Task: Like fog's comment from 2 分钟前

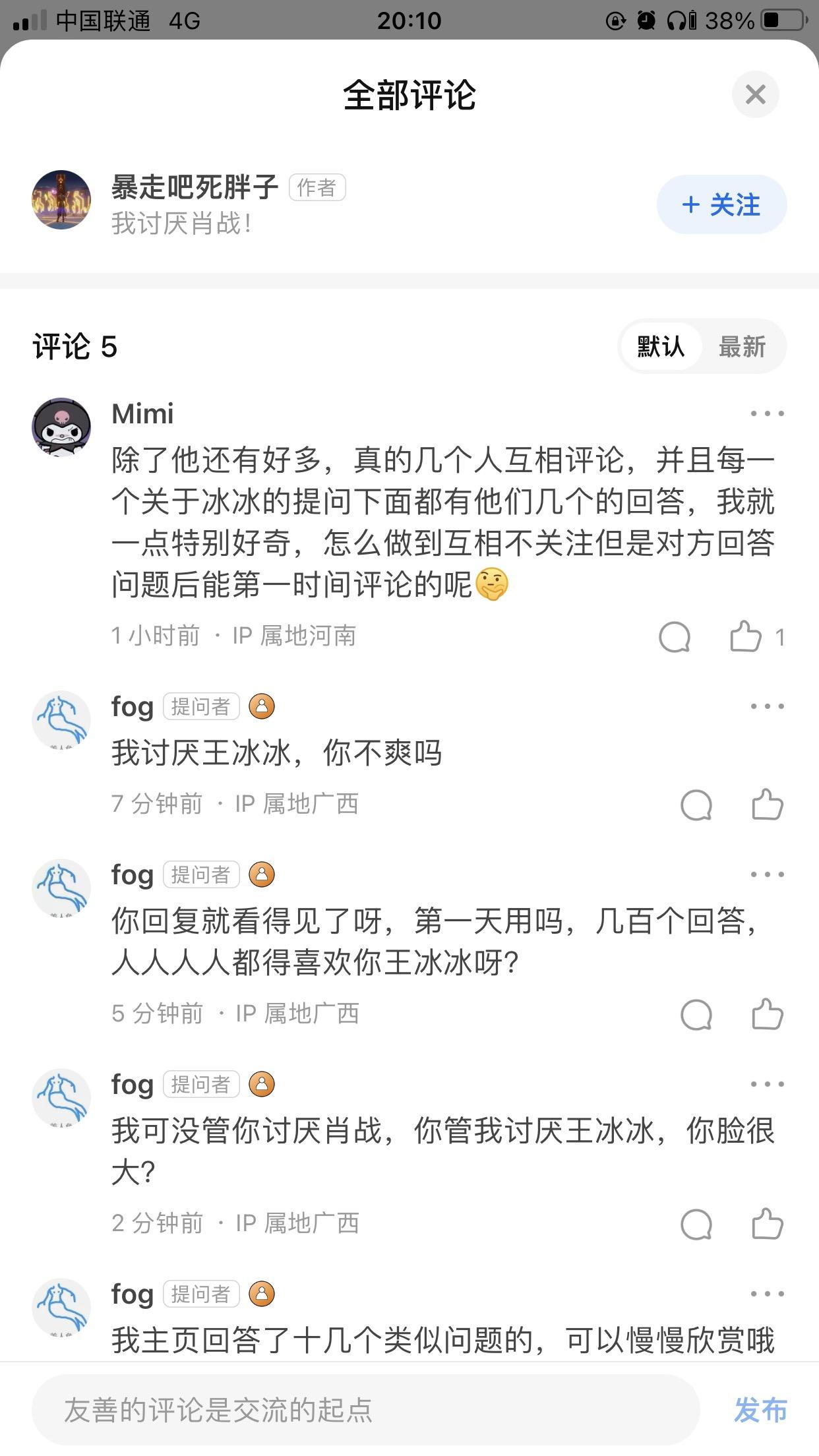Action: (x=767, y=1224)
